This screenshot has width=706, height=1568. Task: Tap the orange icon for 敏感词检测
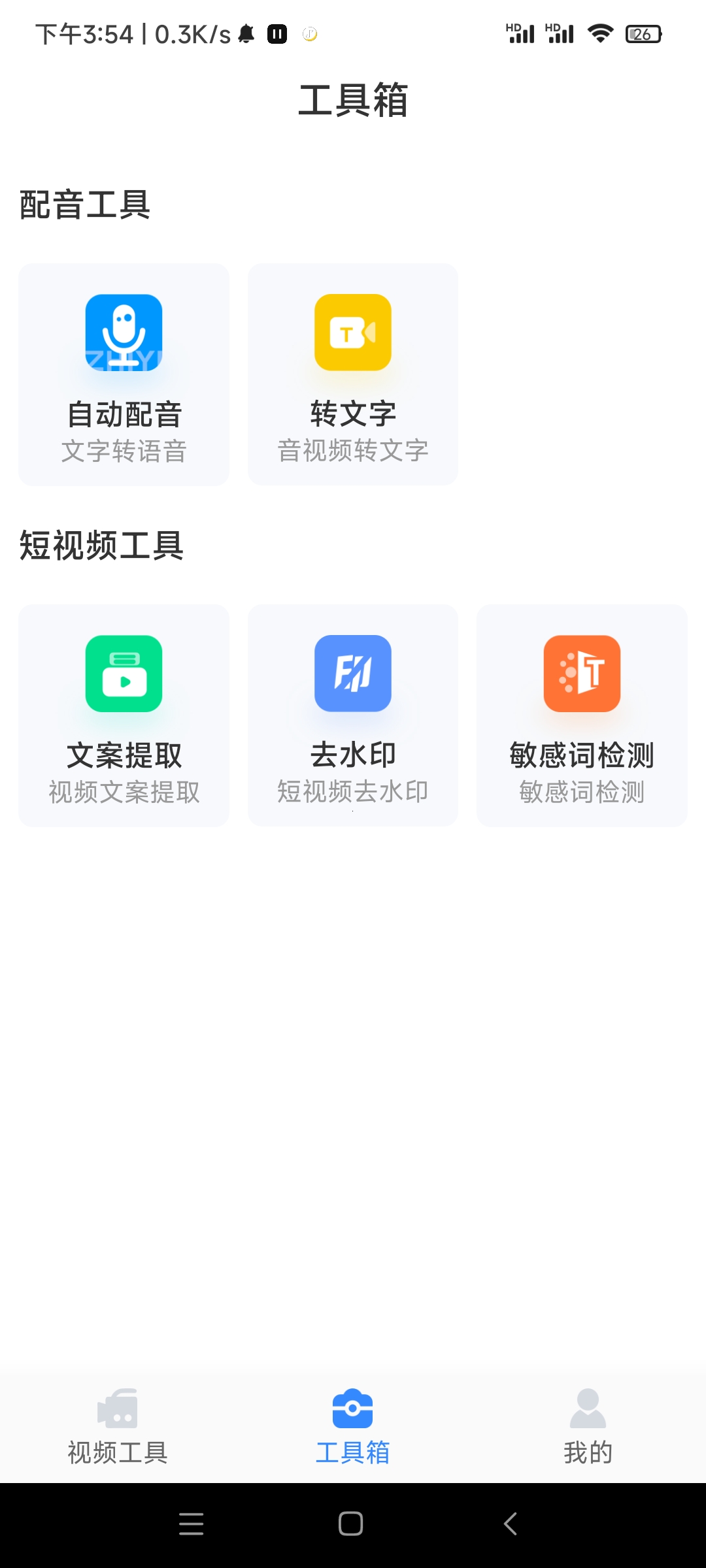[x=581, y=674]
